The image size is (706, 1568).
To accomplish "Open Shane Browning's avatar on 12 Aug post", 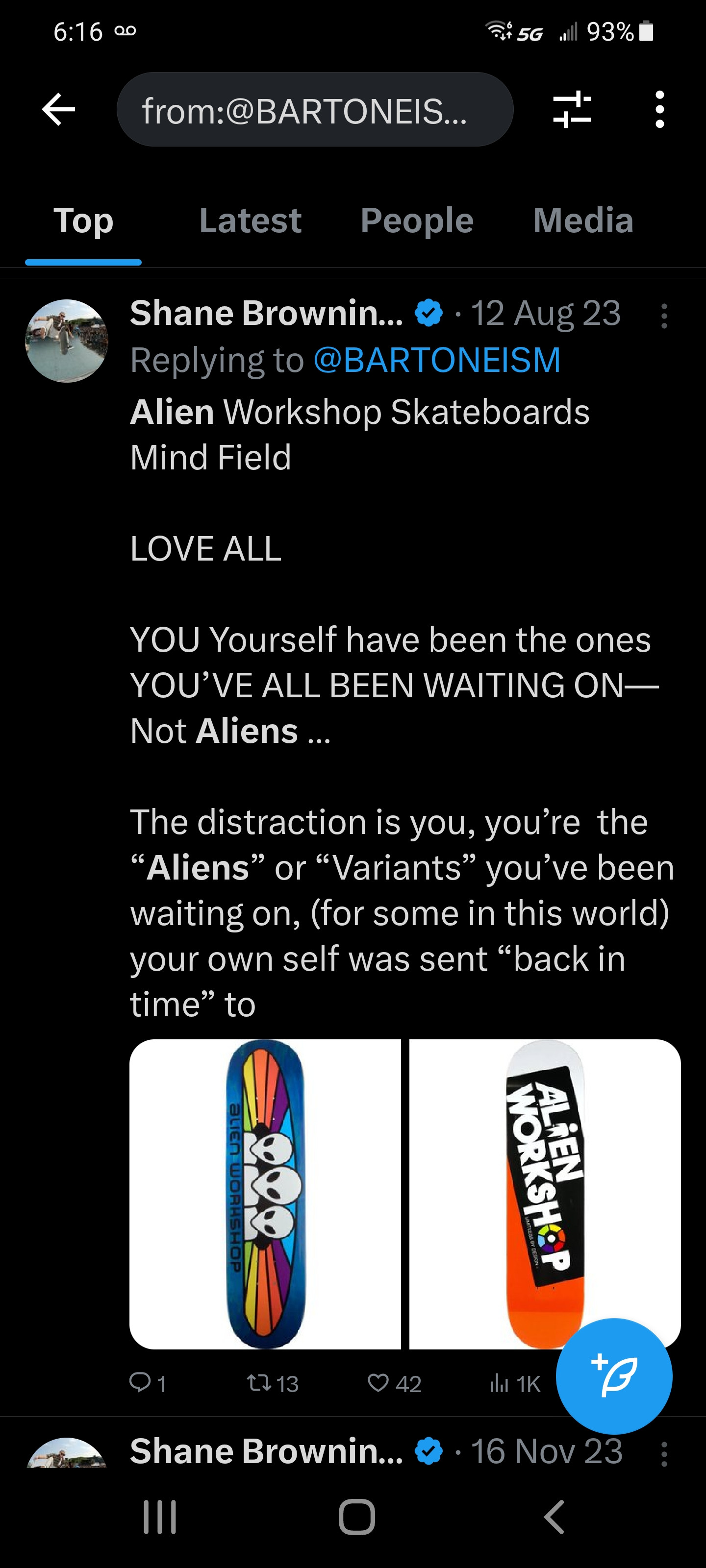I will click(x=66, y=341).
